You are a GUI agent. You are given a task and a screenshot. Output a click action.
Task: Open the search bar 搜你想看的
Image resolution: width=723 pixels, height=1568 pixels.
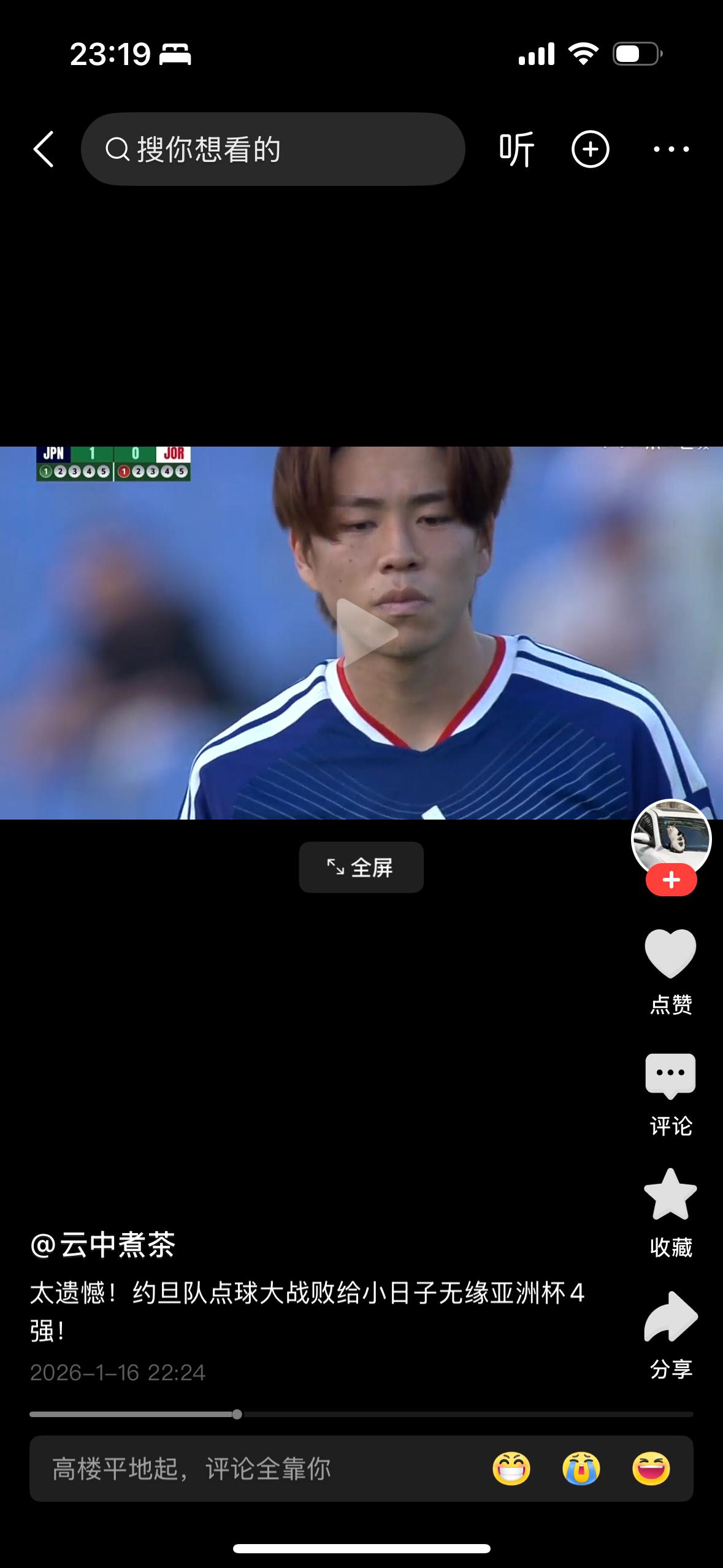pyautogui.click(x=274, y=149)
